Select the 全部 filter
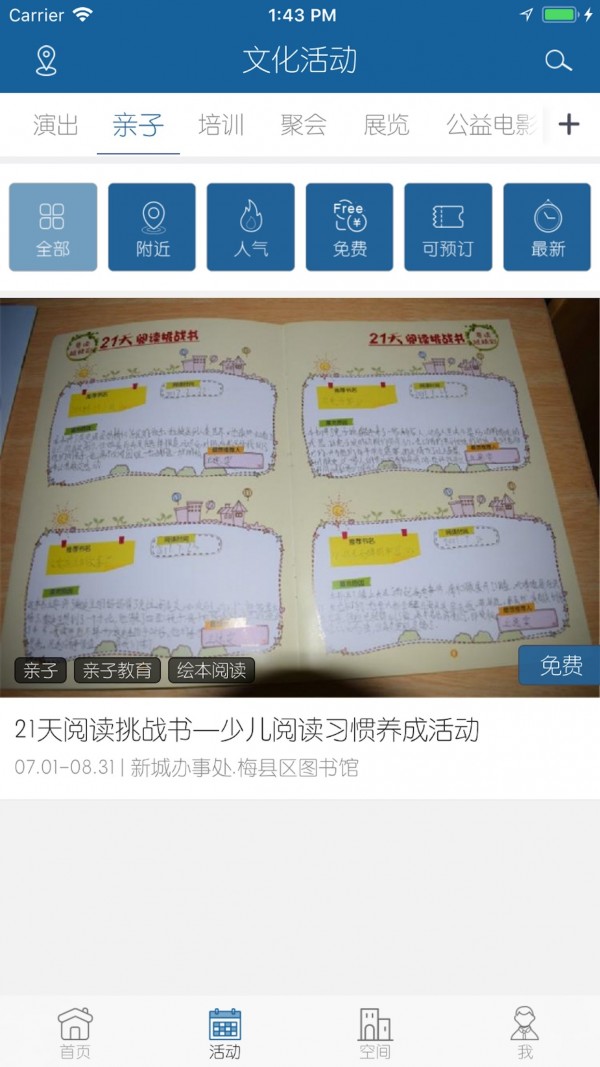The height and width of the screenshot is (1067, 600). 53,227
